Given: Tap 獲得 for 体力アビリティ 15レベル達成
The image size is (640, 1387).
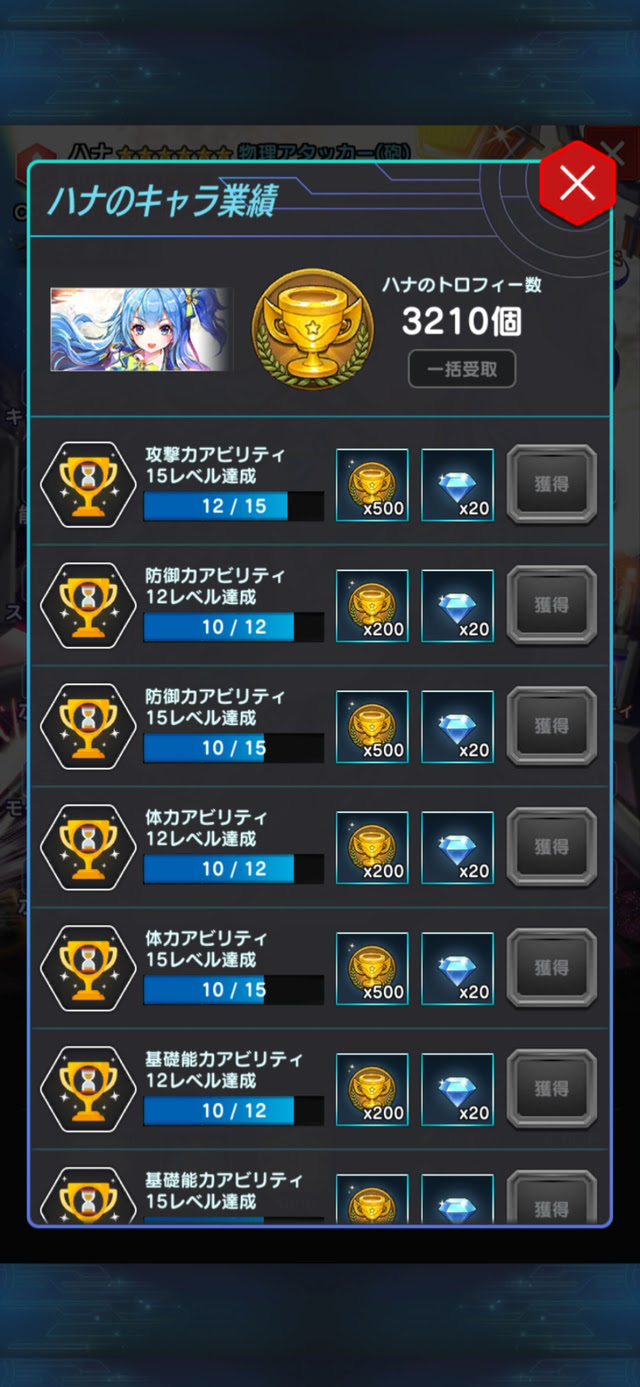Looking at the screenshot, I should [551, 968].
